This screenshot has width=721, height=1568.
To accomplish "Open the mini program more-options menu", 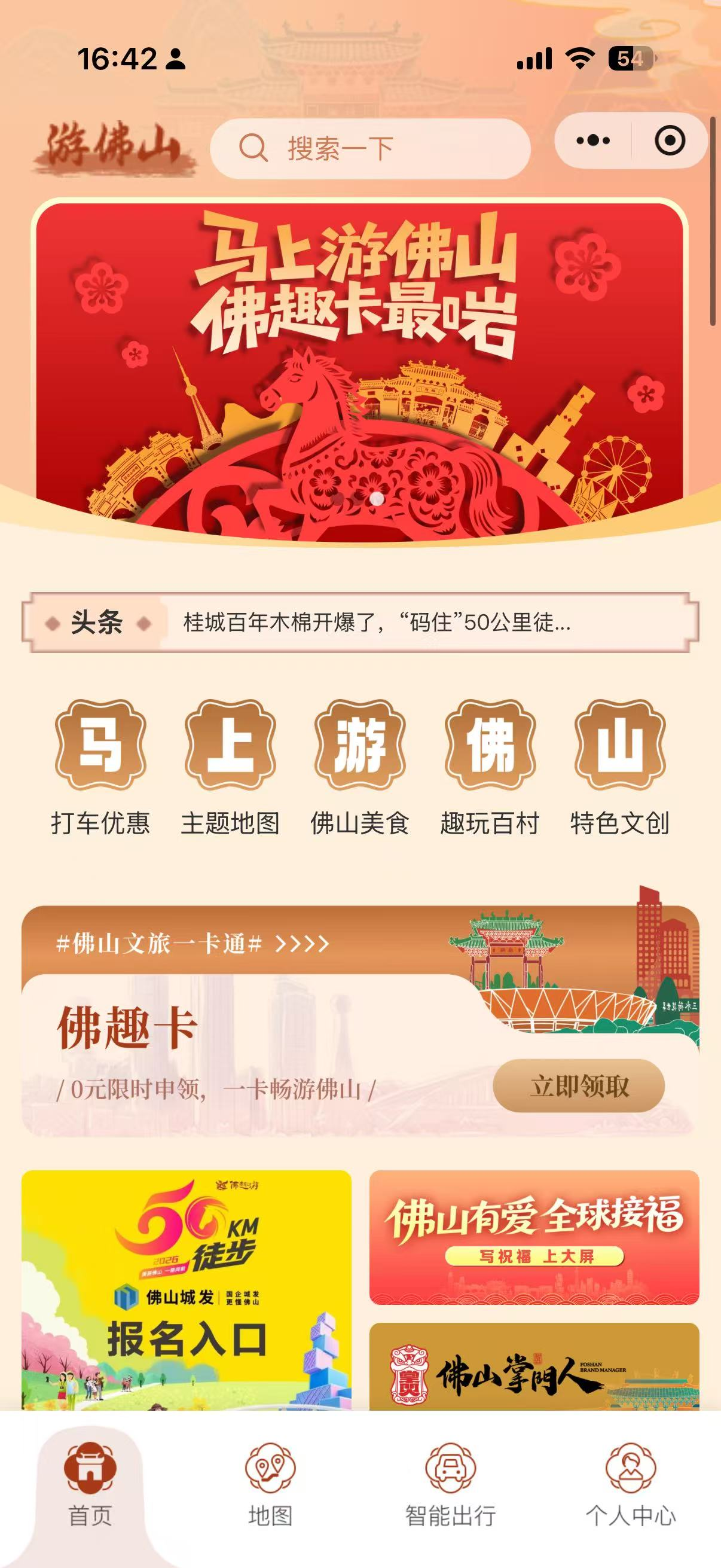I will pyautogui.click(x=592, y=141).
